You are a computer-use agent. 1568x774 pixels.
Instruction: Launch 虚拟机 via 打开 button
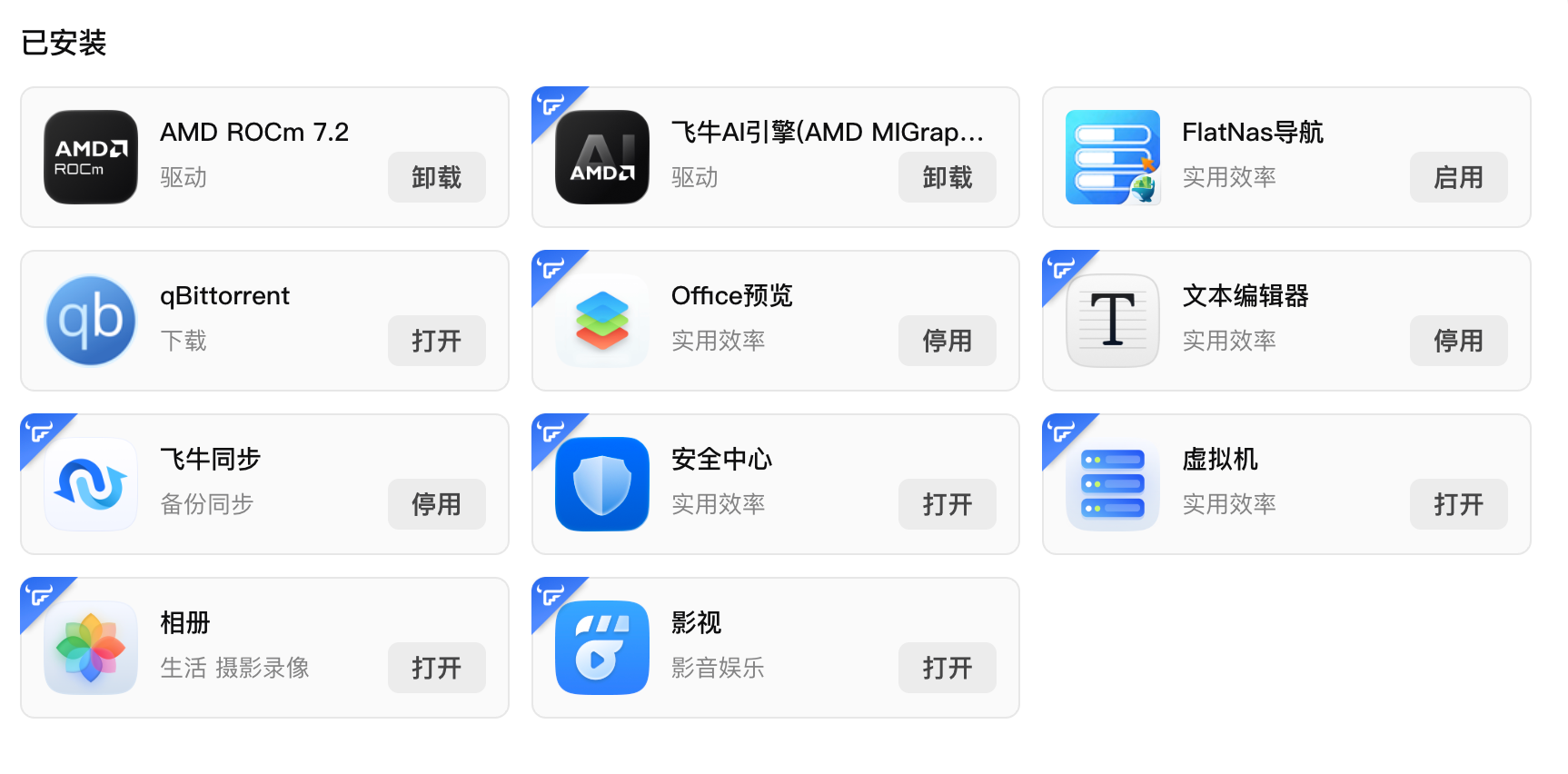(x=1457, y=504)
